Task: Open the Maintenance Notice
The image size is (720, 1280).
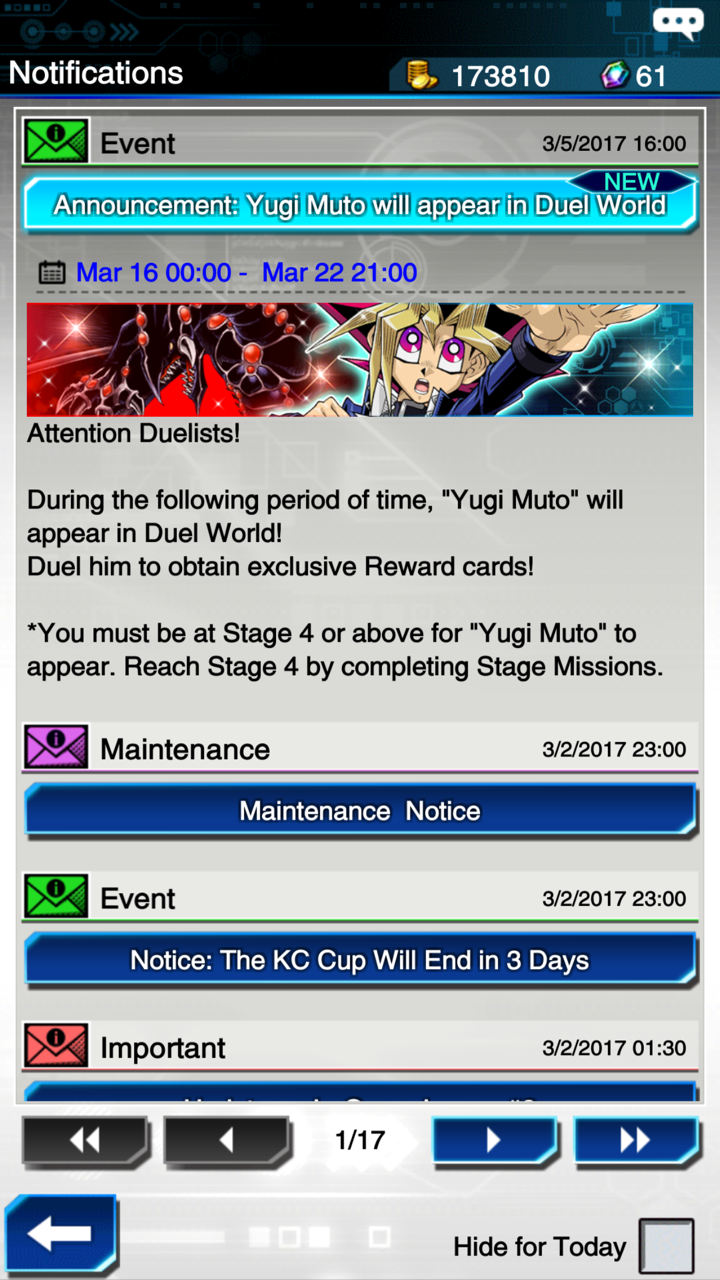Action: pos(360,810)
